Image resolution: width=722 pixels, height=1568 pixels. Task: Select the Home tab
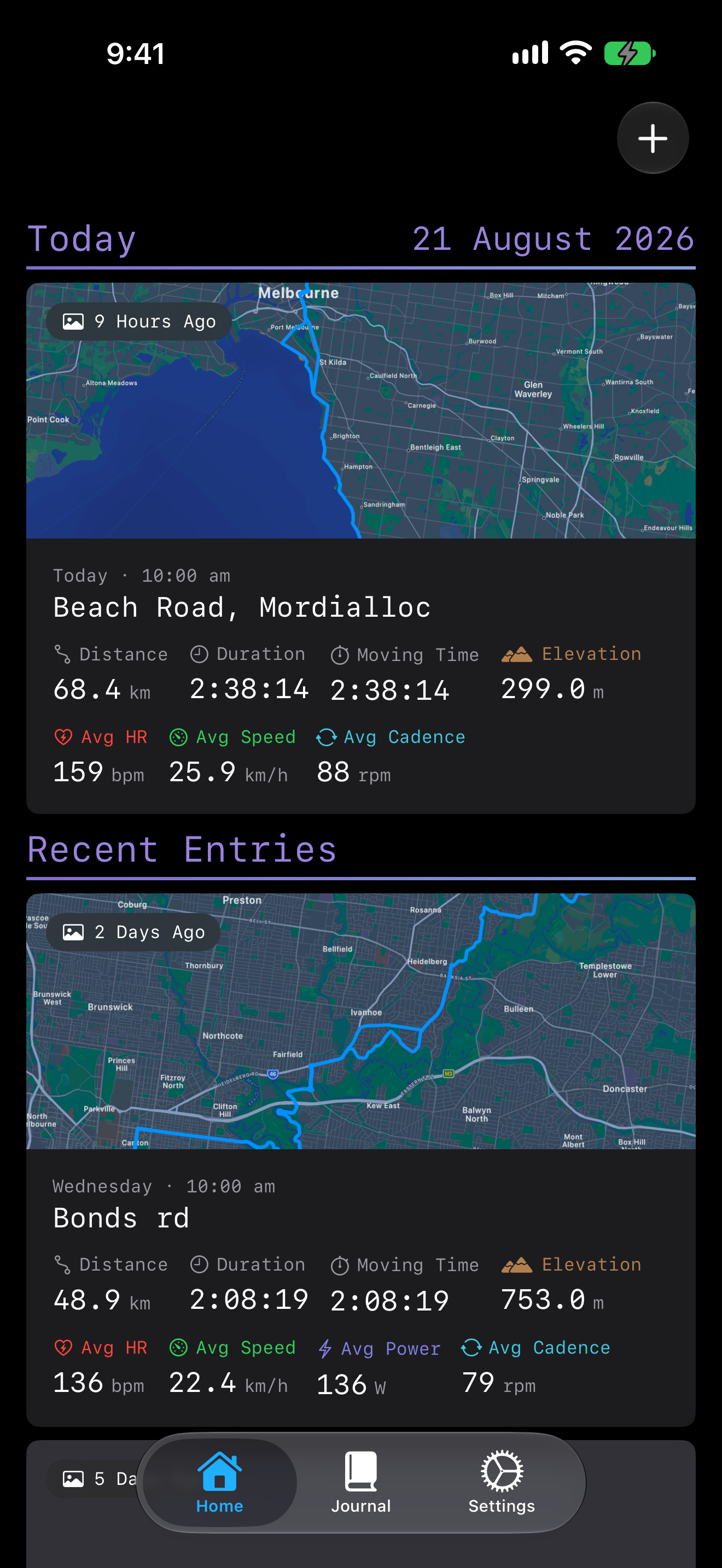pos(220,1483)
